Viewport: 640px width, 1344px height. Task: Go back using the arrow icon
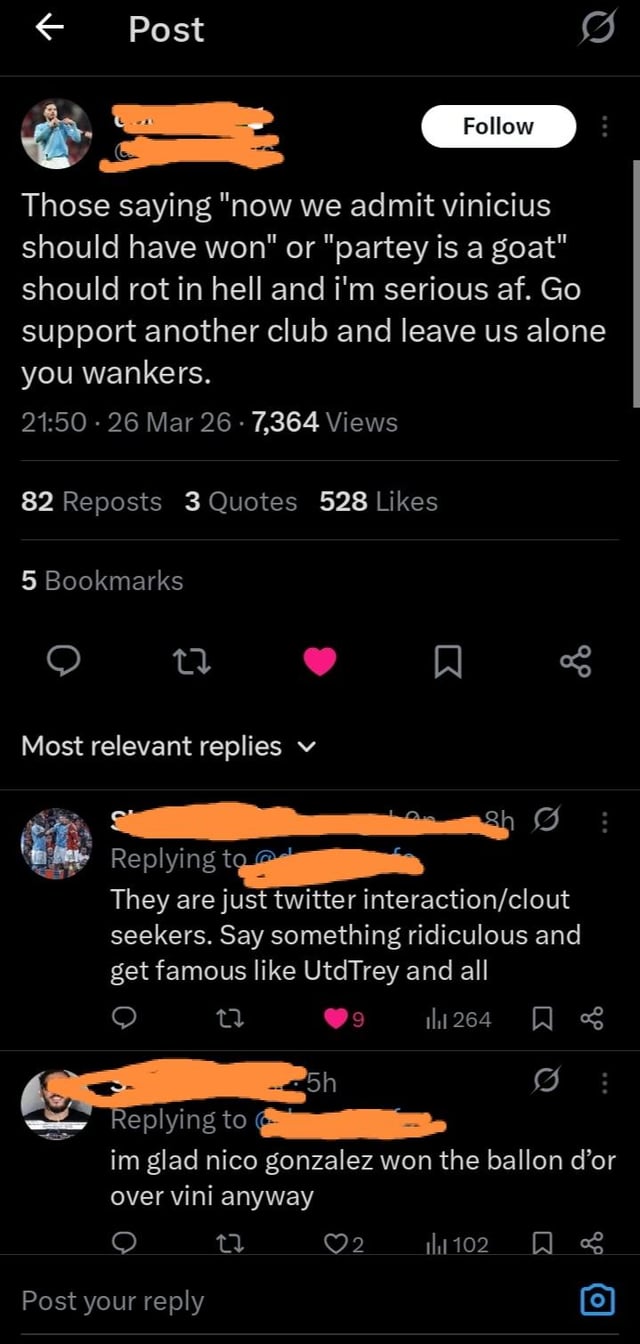[48, 30]
